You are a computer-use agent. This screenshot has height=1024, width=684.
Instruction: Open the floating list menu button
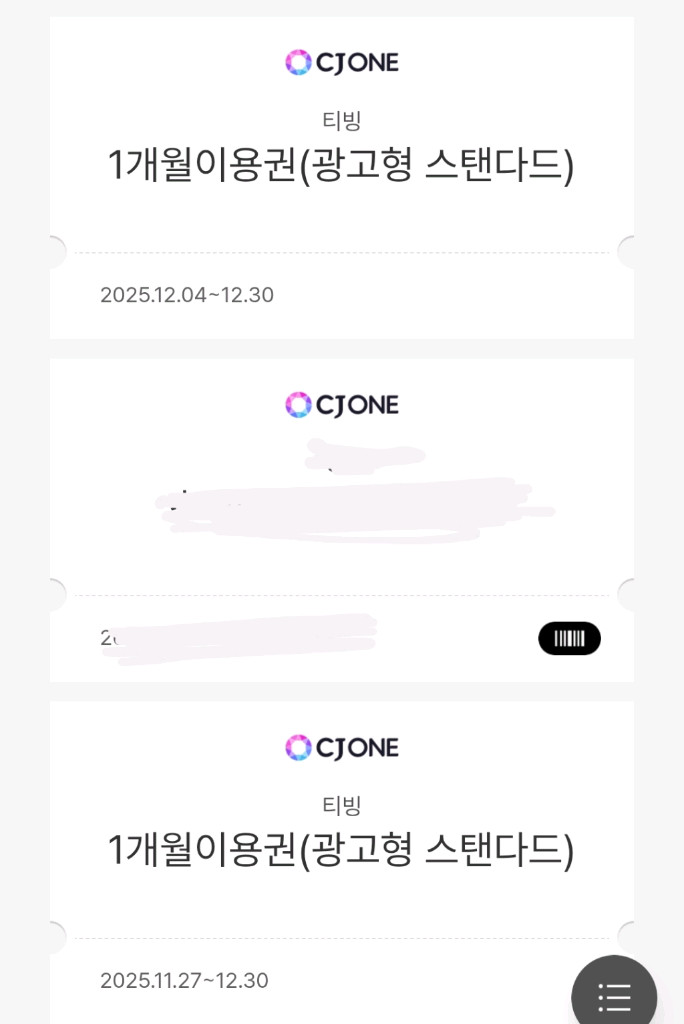[613, 996]
